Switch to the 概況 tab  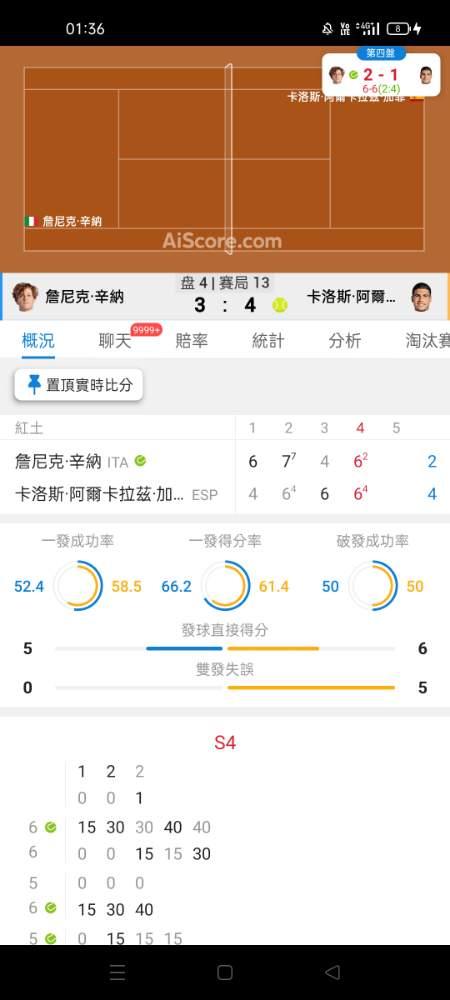[38, 341]
